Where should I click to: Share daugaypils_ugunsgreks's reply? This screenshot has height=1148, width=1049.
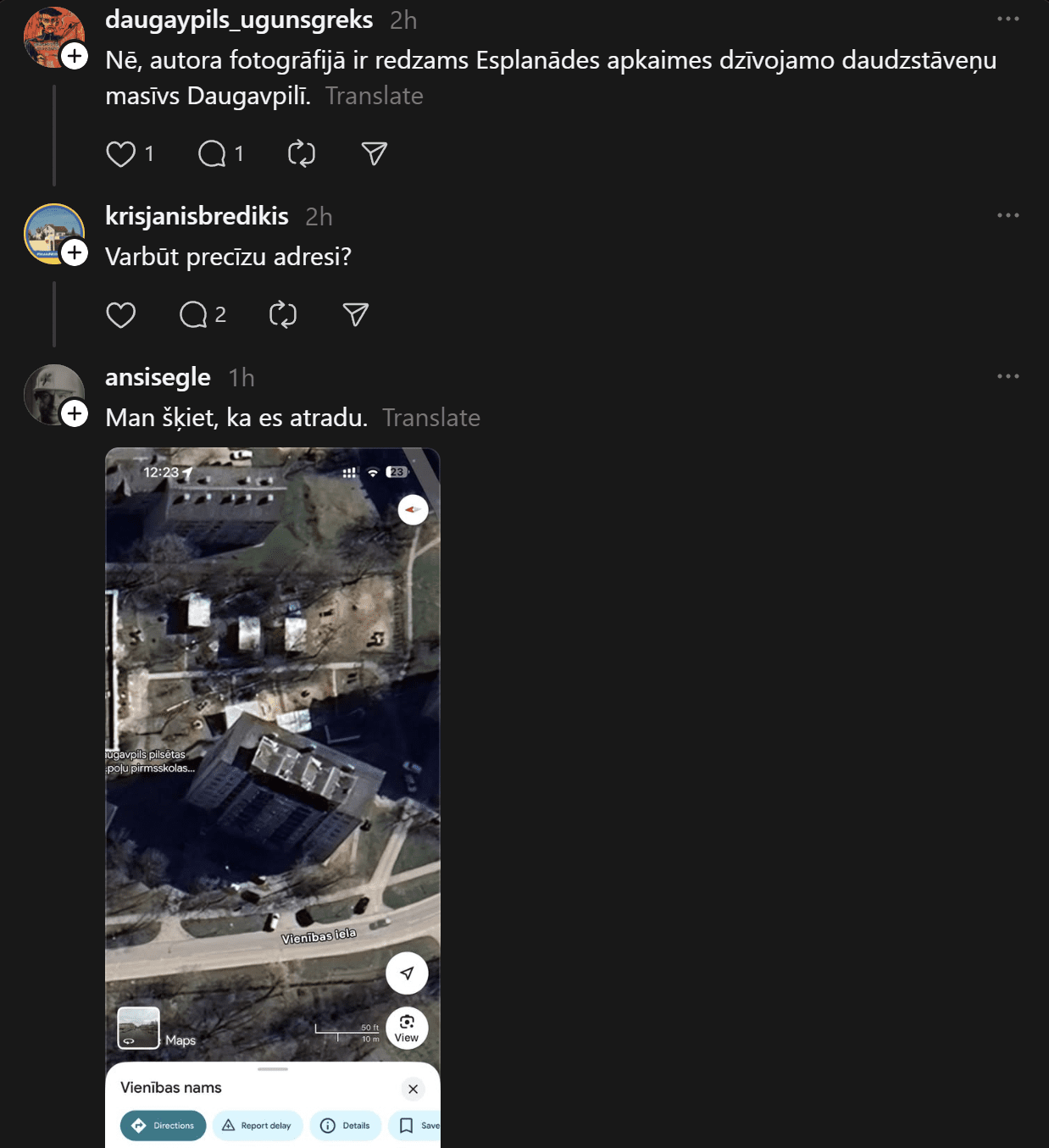coord(374,153)
